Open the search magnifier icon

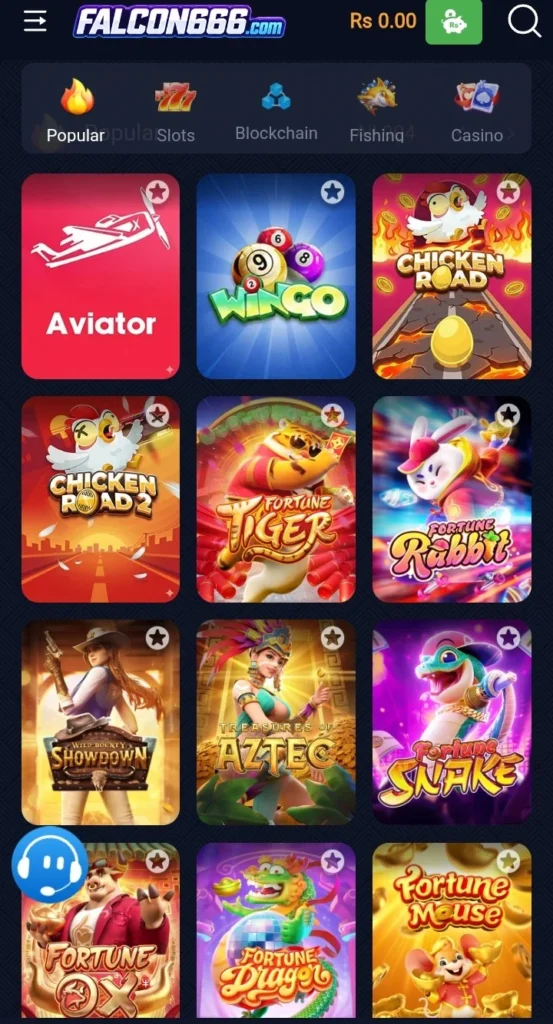tap(524, 22)
